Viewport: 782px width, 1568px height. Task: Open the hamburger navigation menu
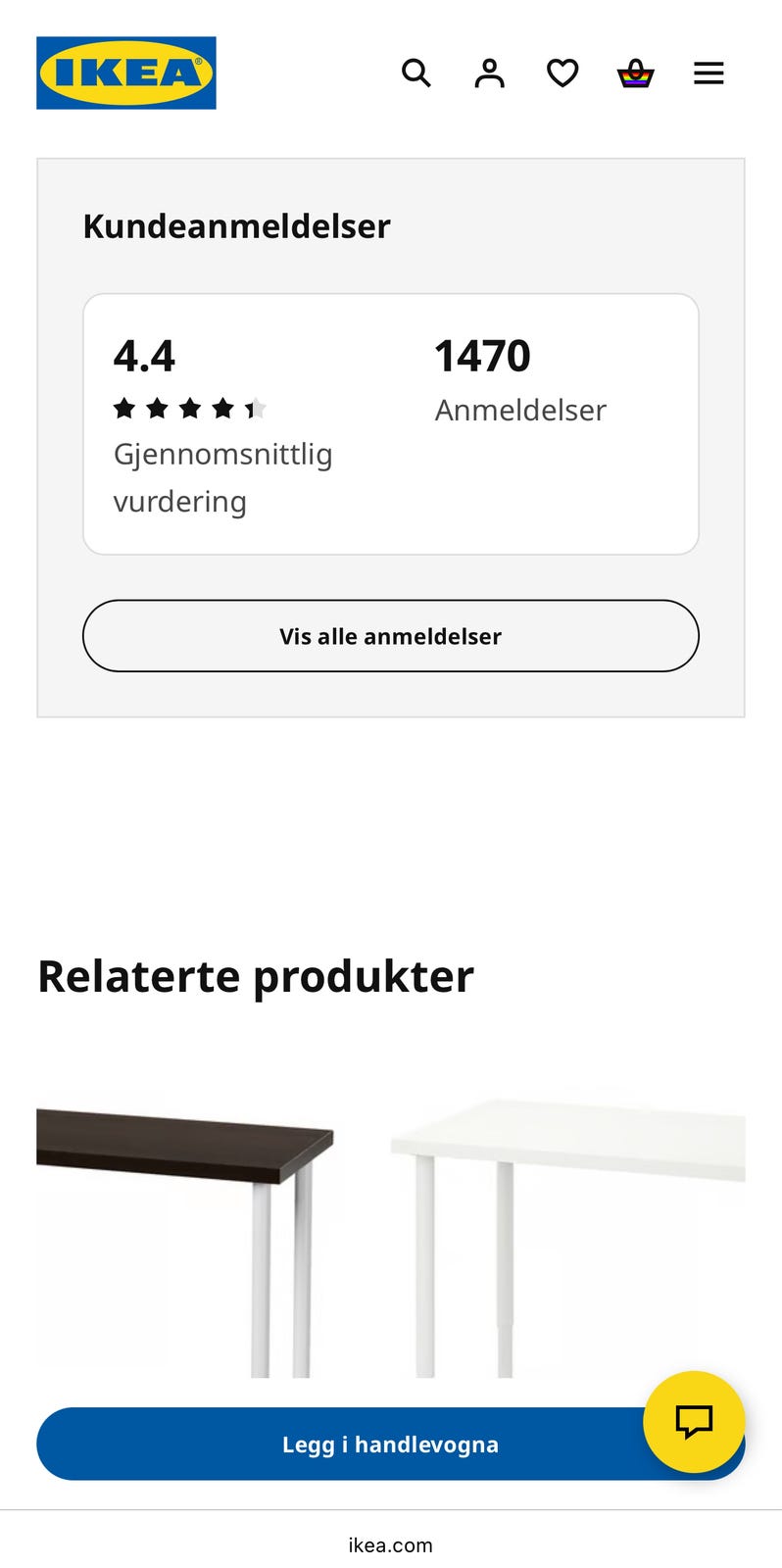709,73
